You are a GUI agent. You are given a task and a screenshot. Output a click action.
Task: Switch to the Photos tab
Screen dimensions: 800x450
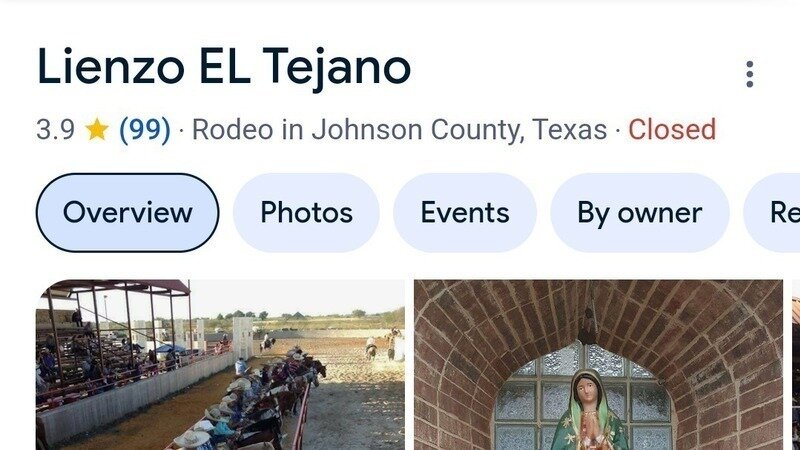306,212
